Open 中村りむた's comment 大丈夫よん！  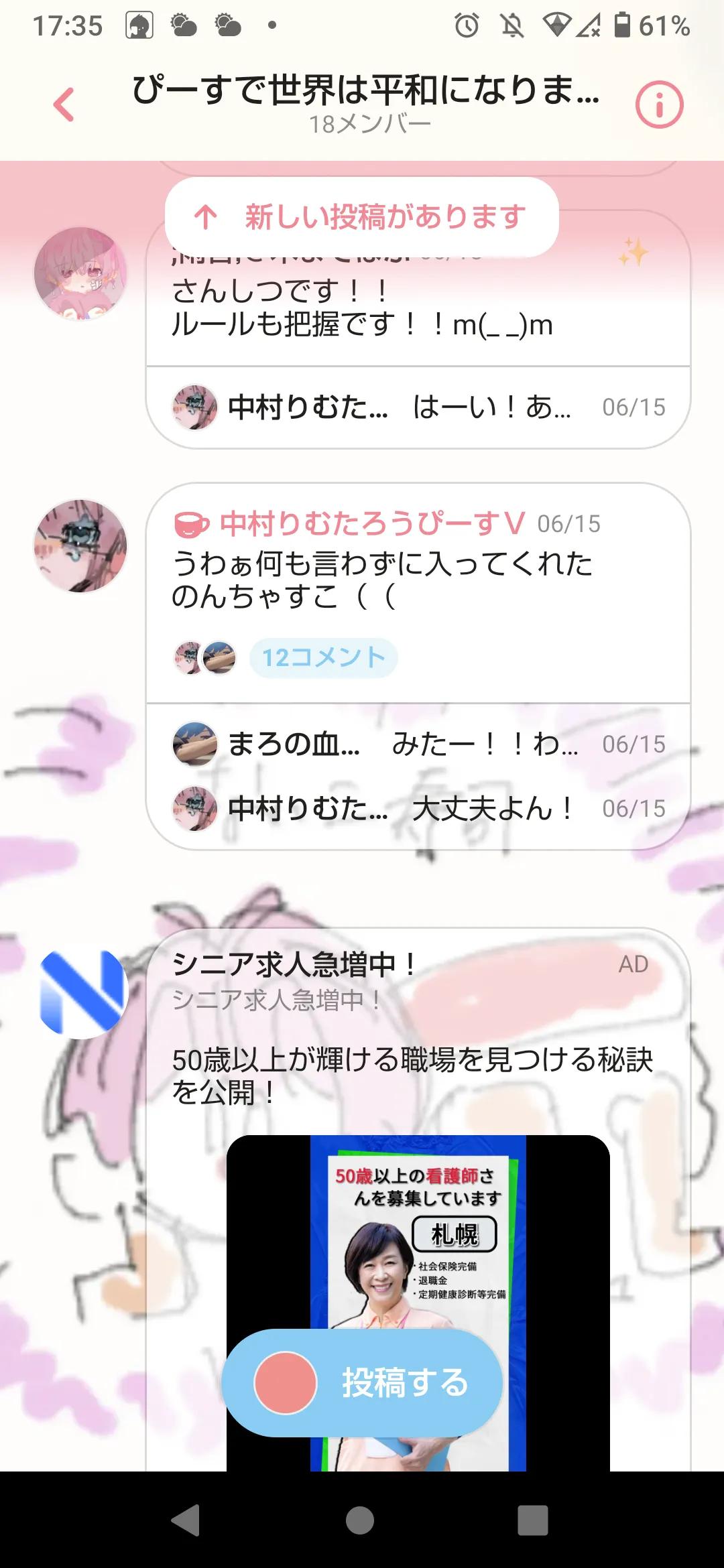tap(418, 808)
